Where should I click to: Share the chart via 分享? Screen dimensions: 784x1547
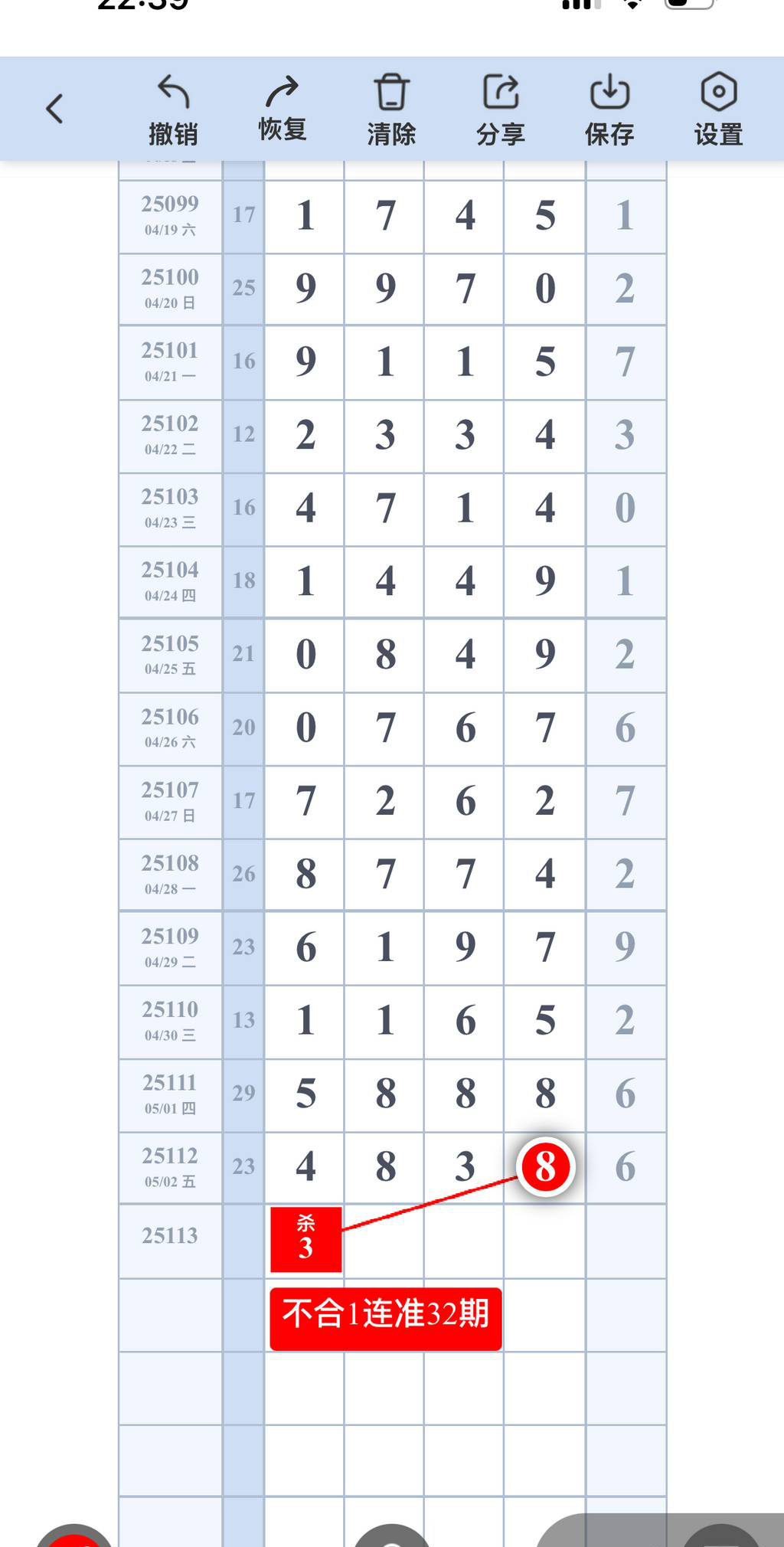pyautogui.click(x=501, y=110)
